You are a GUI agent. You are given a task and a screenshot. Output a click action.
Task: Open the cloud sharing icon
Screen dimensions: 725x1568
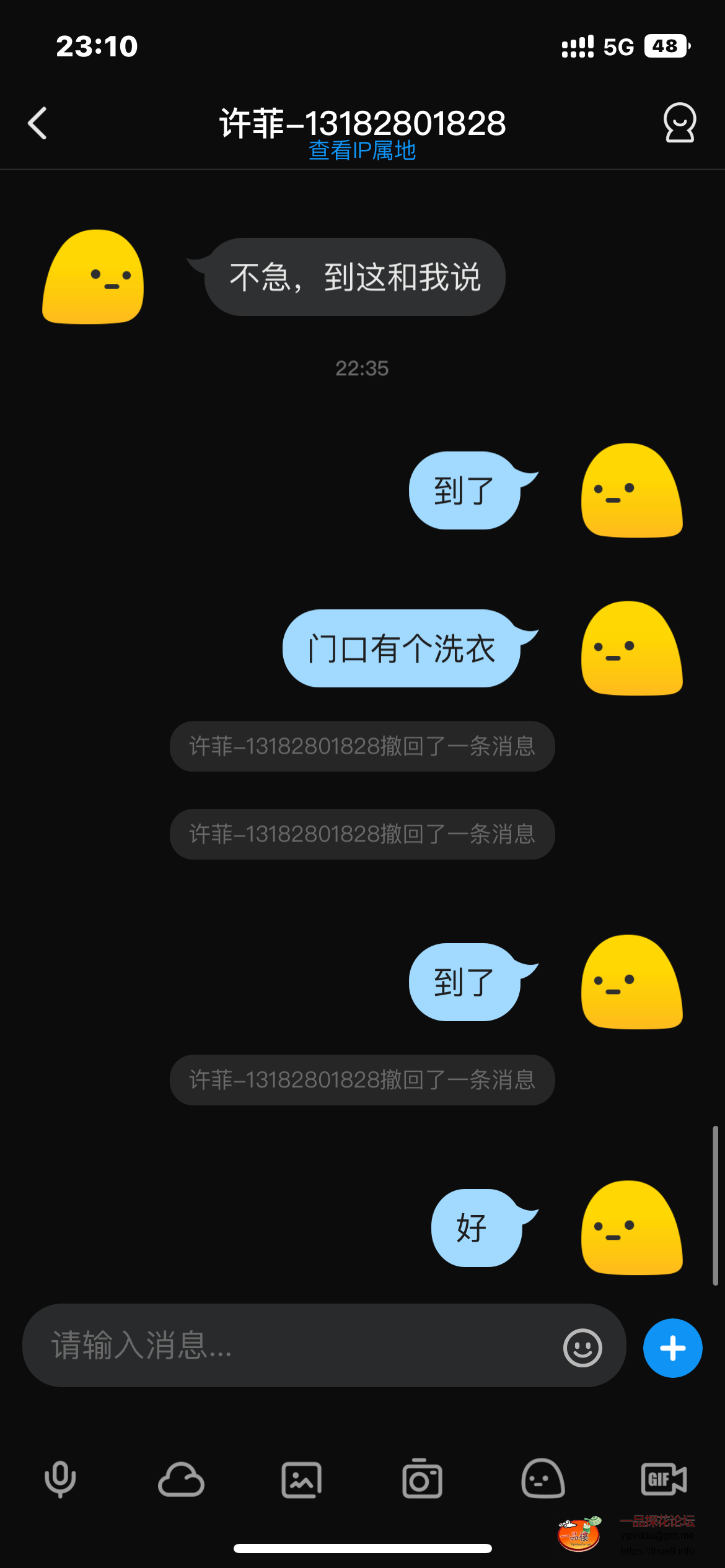(x=181, y=1480)
